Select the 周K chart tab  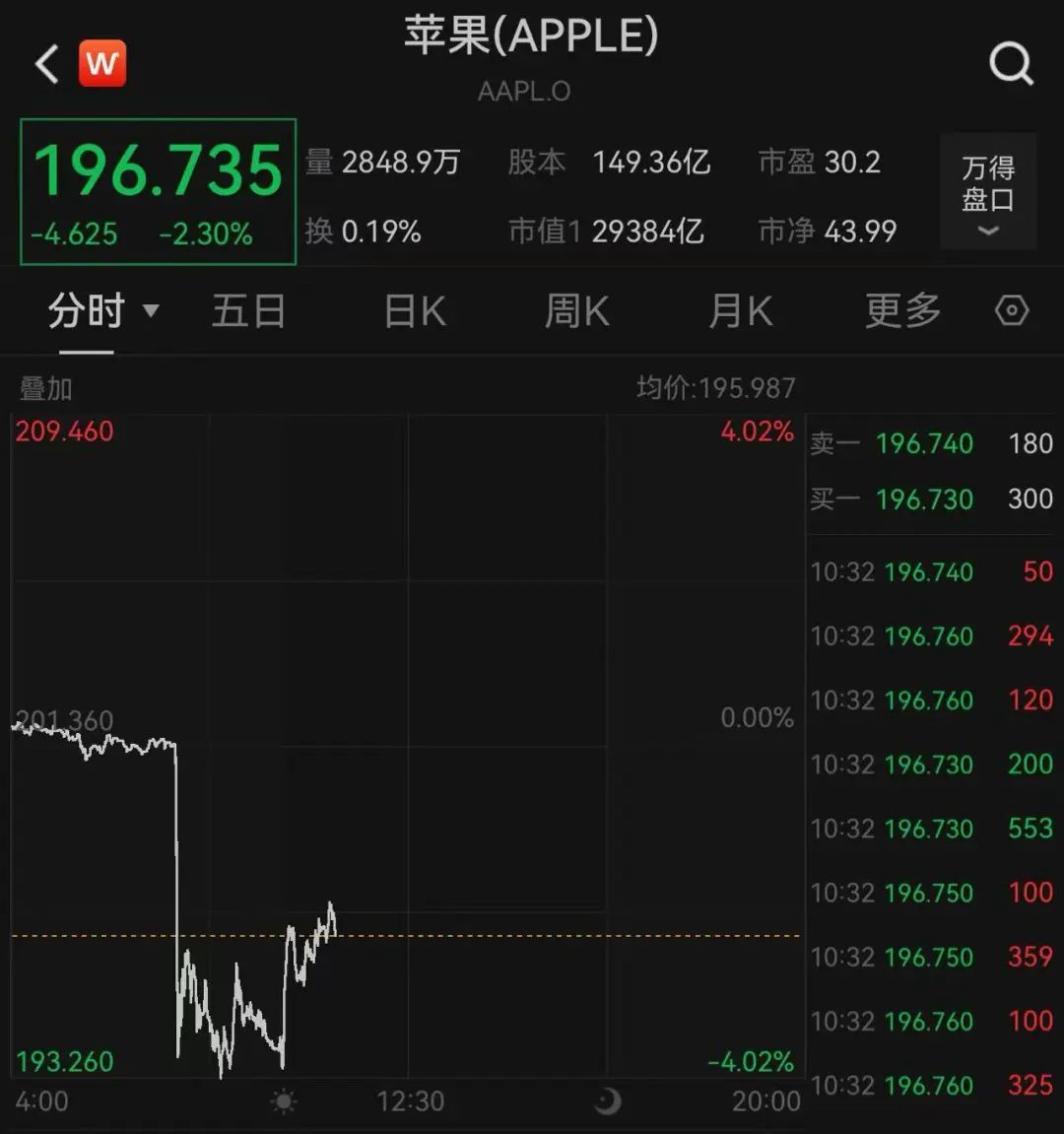(577, 311)
